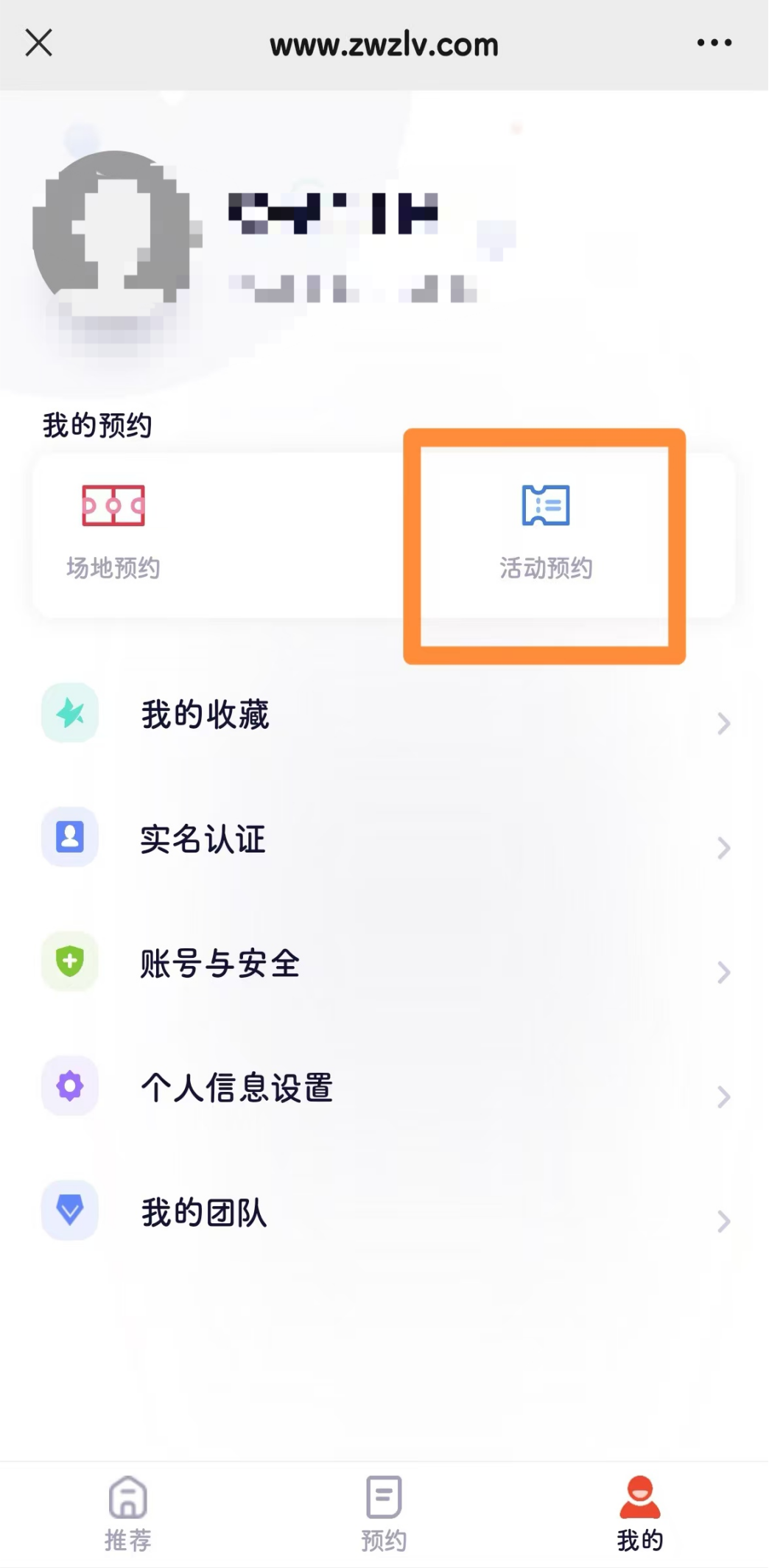Select the 场地预约 venue booking icon
This screenshot has height=1568, width=769.
pyautogui.click(x=114, y=506)
